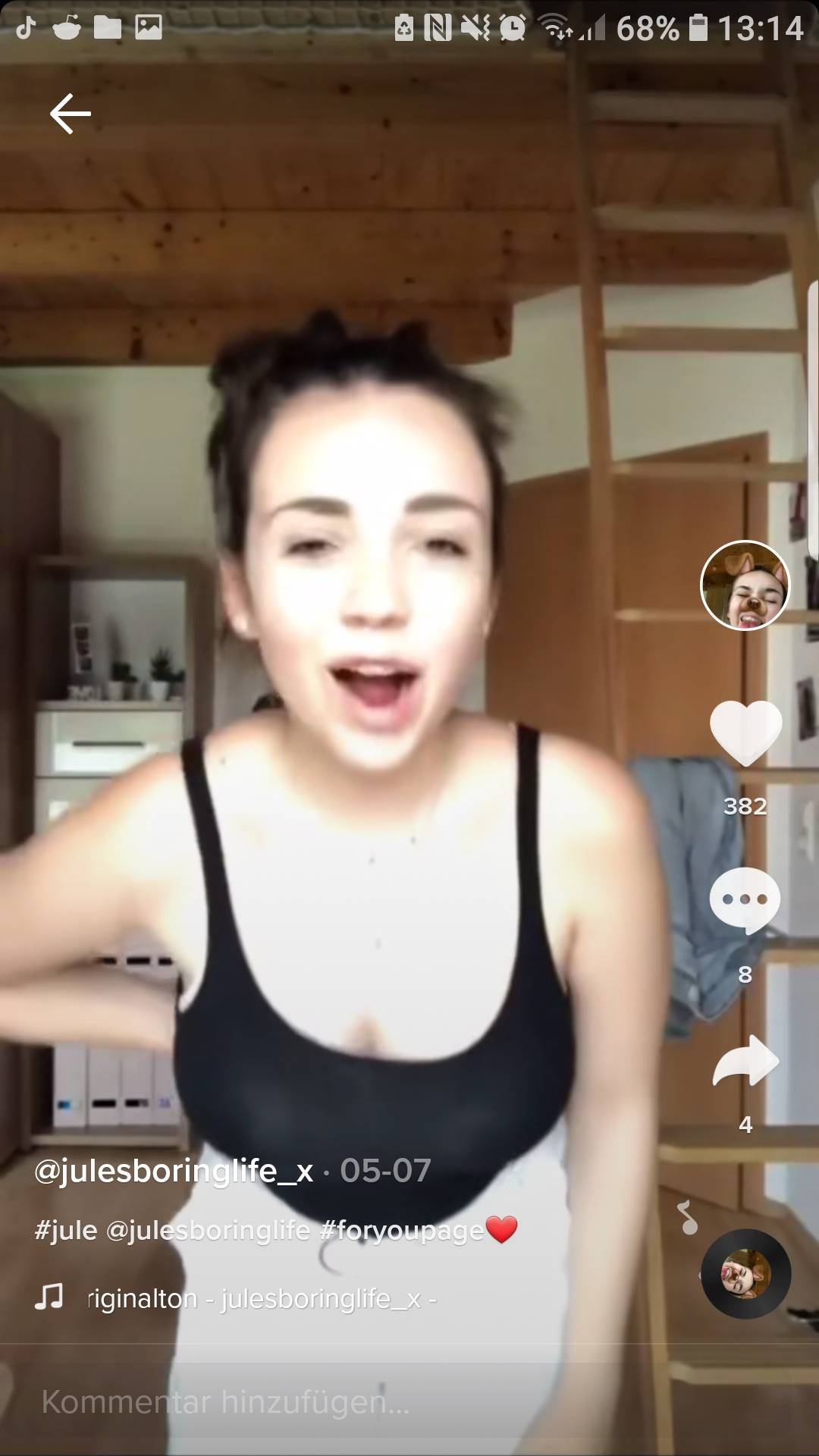The width and height of the screenshot is (819, 1456).
Task: Open the #foryoupage hashtag
Action: (x=402, y=1230)
